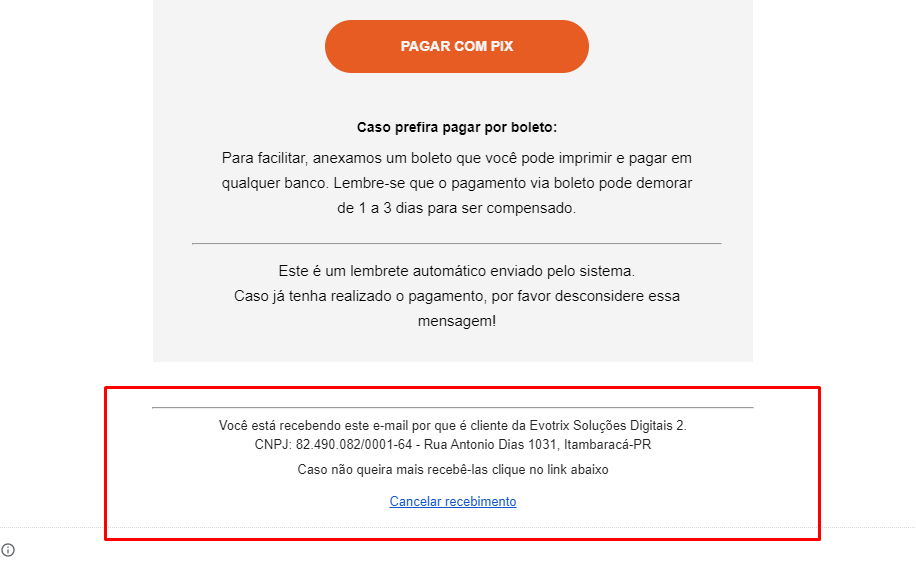This screenshot has width=916, height=562.
Task: Open the Cancelar recebimento link
Action: coord(453,502)
